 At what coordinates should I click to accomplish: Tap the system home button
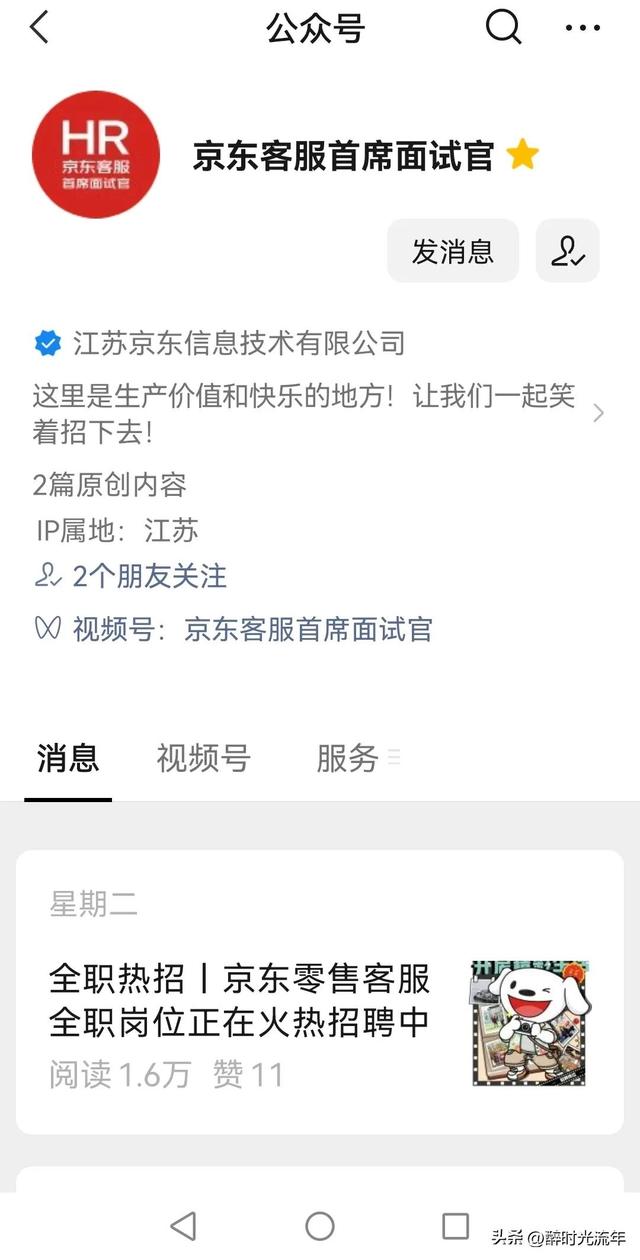click(320, 1226)
